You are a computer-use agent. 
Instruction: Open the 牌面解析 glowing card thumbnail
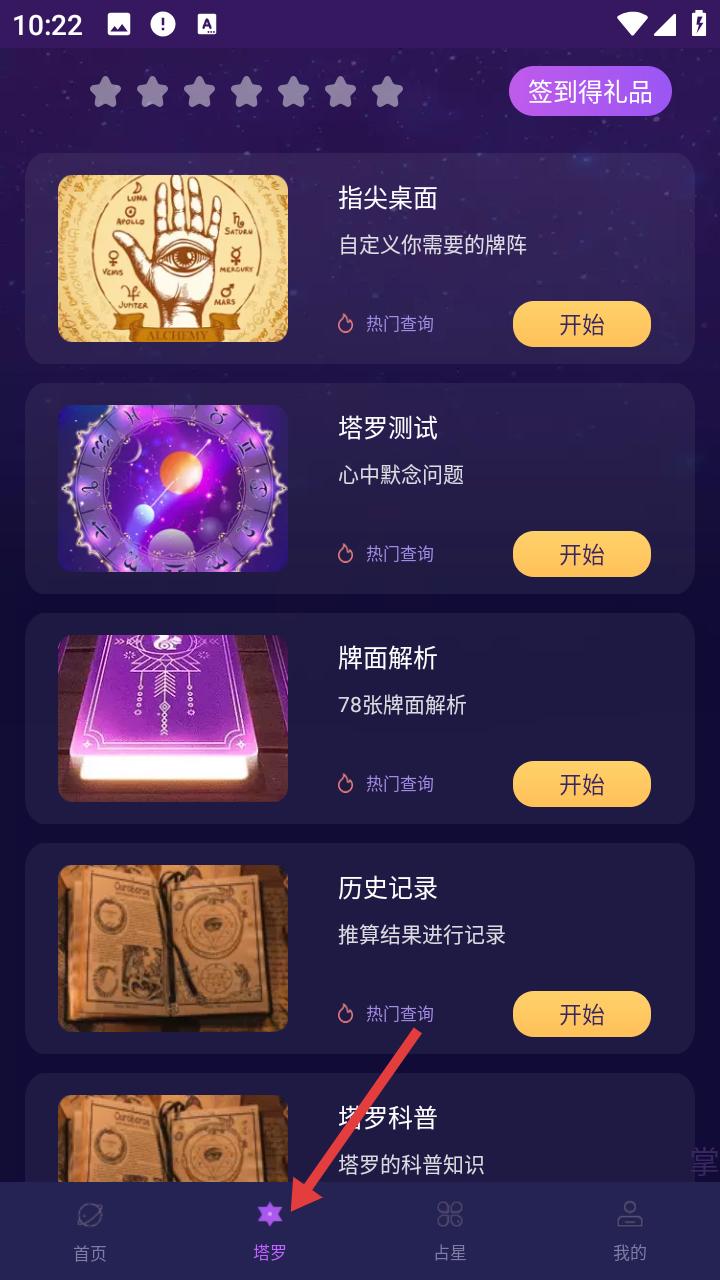click(x=173, y=718)
